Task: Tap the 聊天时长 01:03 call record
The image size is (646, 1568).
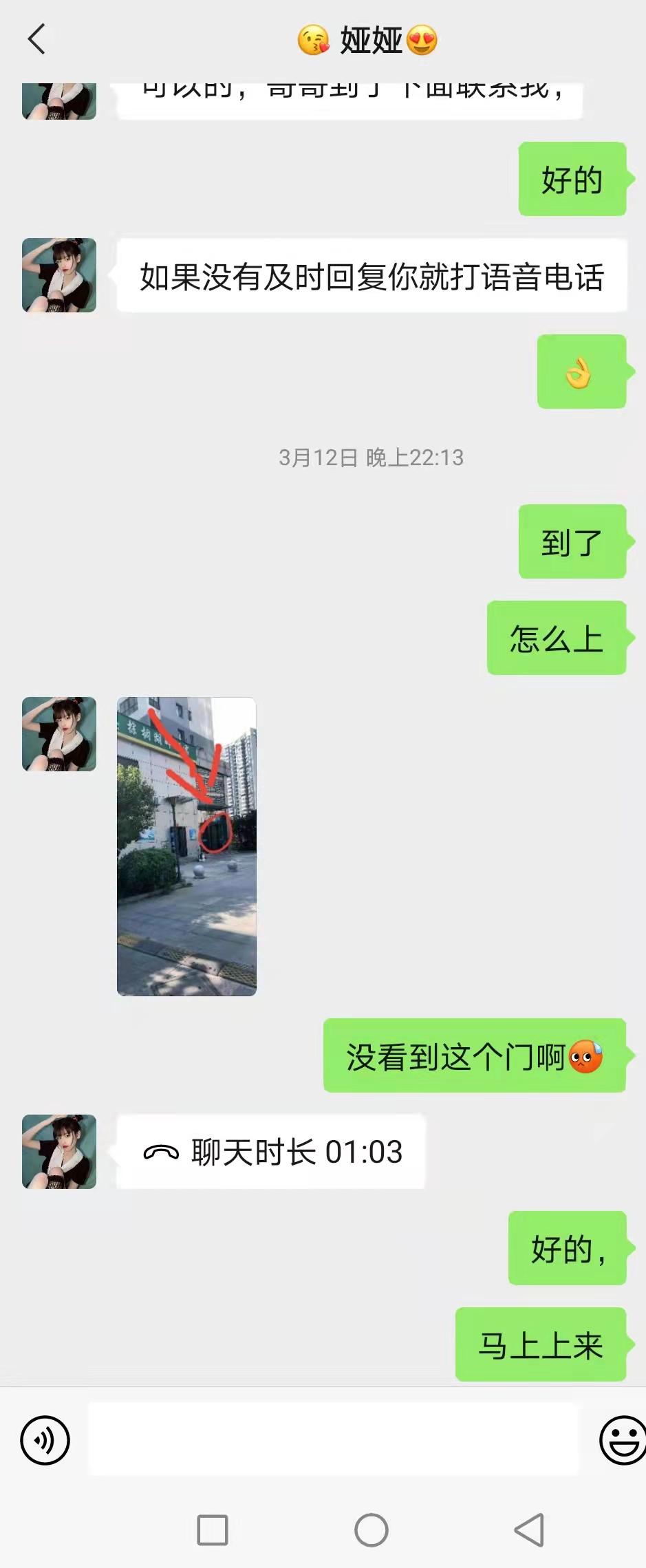Action: click(271, 1152)
